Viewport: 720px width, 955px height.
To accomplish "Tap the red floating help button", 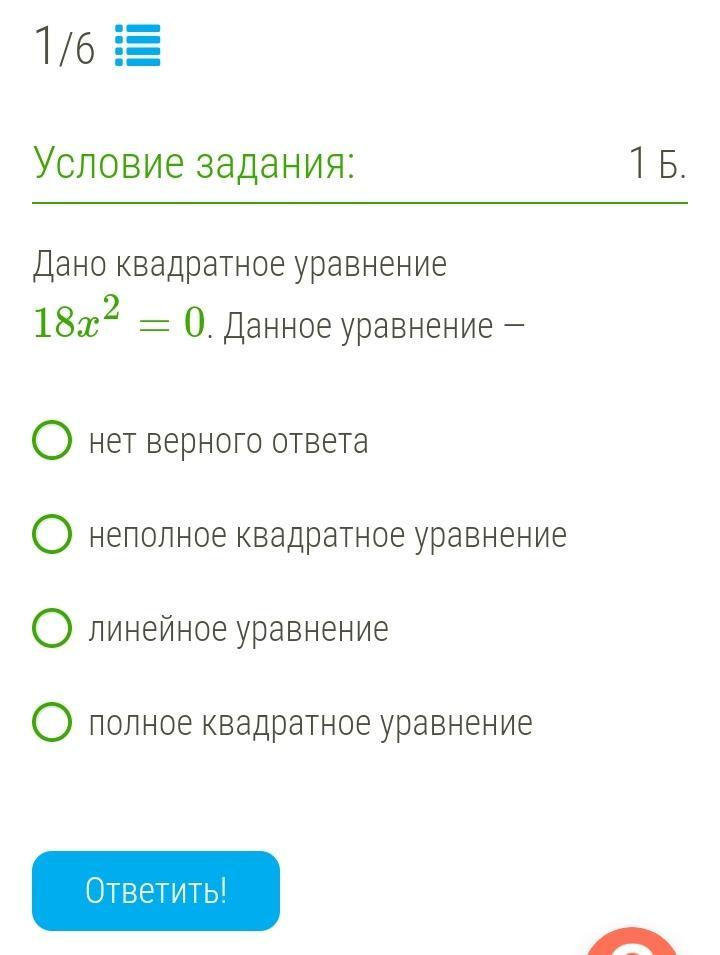I will tap(633, 943).
